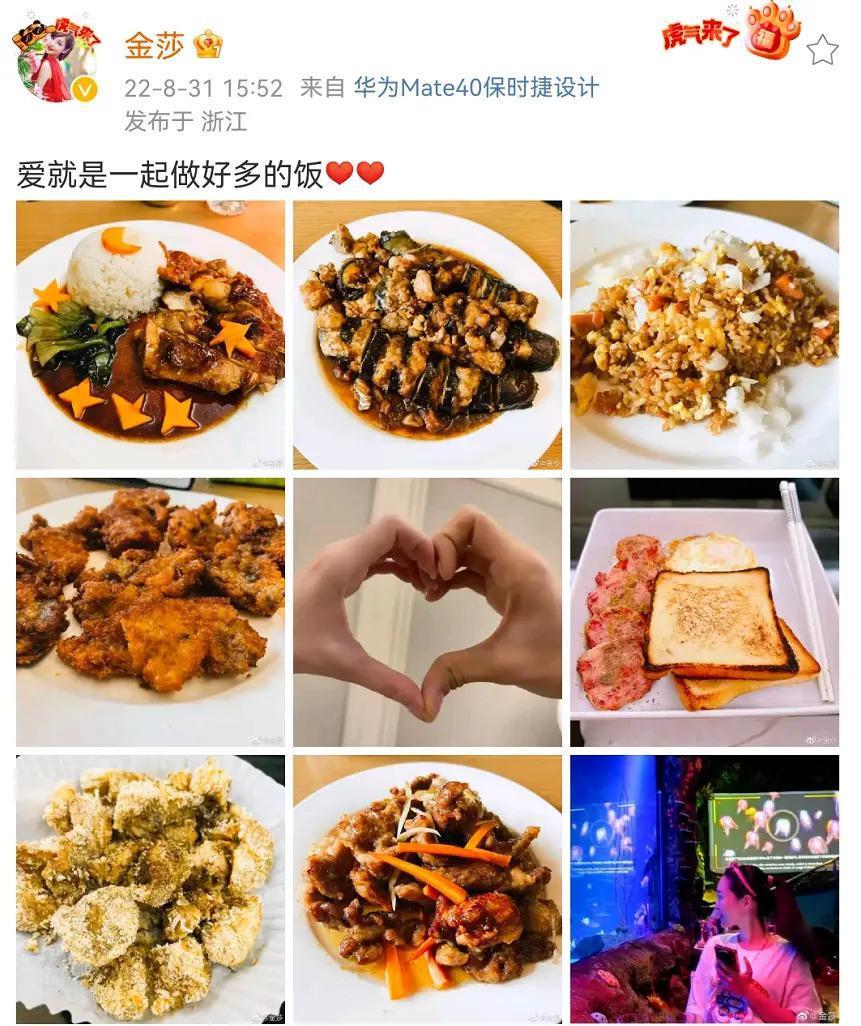Open the eggplant dish photo
861x1026 pixels.
pos(427,335)
